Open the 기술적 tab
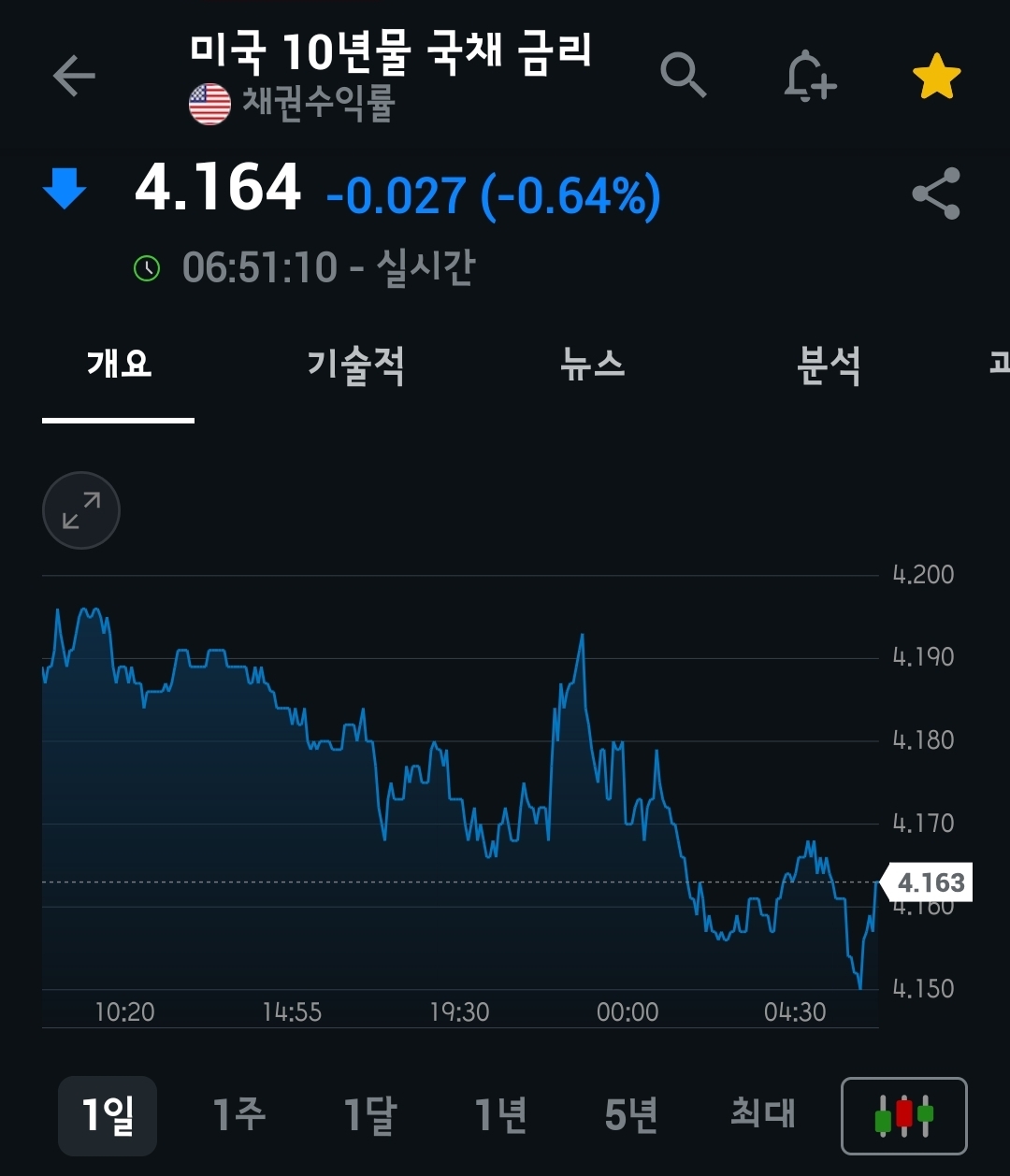Viewport: 1010px width, 1176px height. click(355, 364)
